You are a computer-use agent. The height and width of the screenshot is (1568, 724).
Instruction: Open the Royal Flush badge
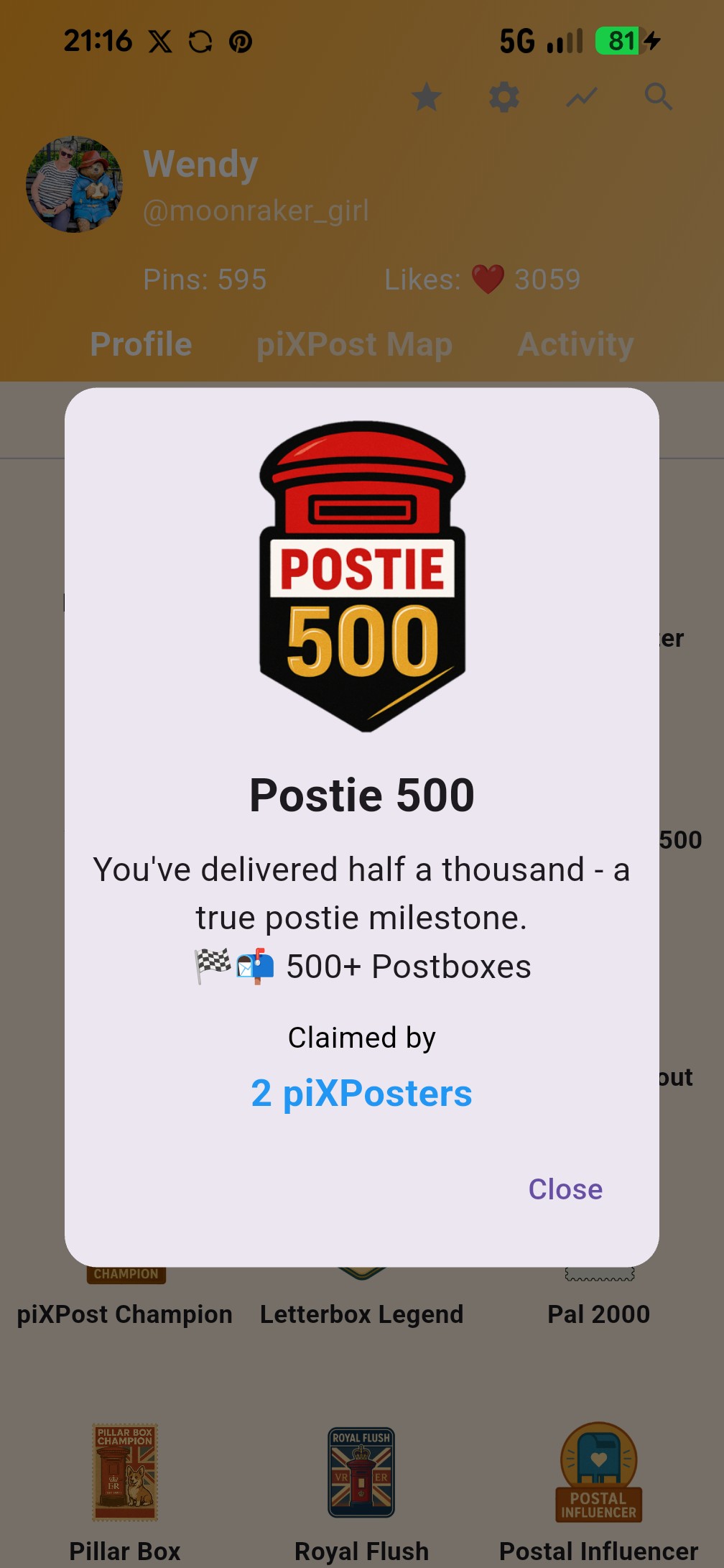pyautogui.click(x=361, y=1473)
